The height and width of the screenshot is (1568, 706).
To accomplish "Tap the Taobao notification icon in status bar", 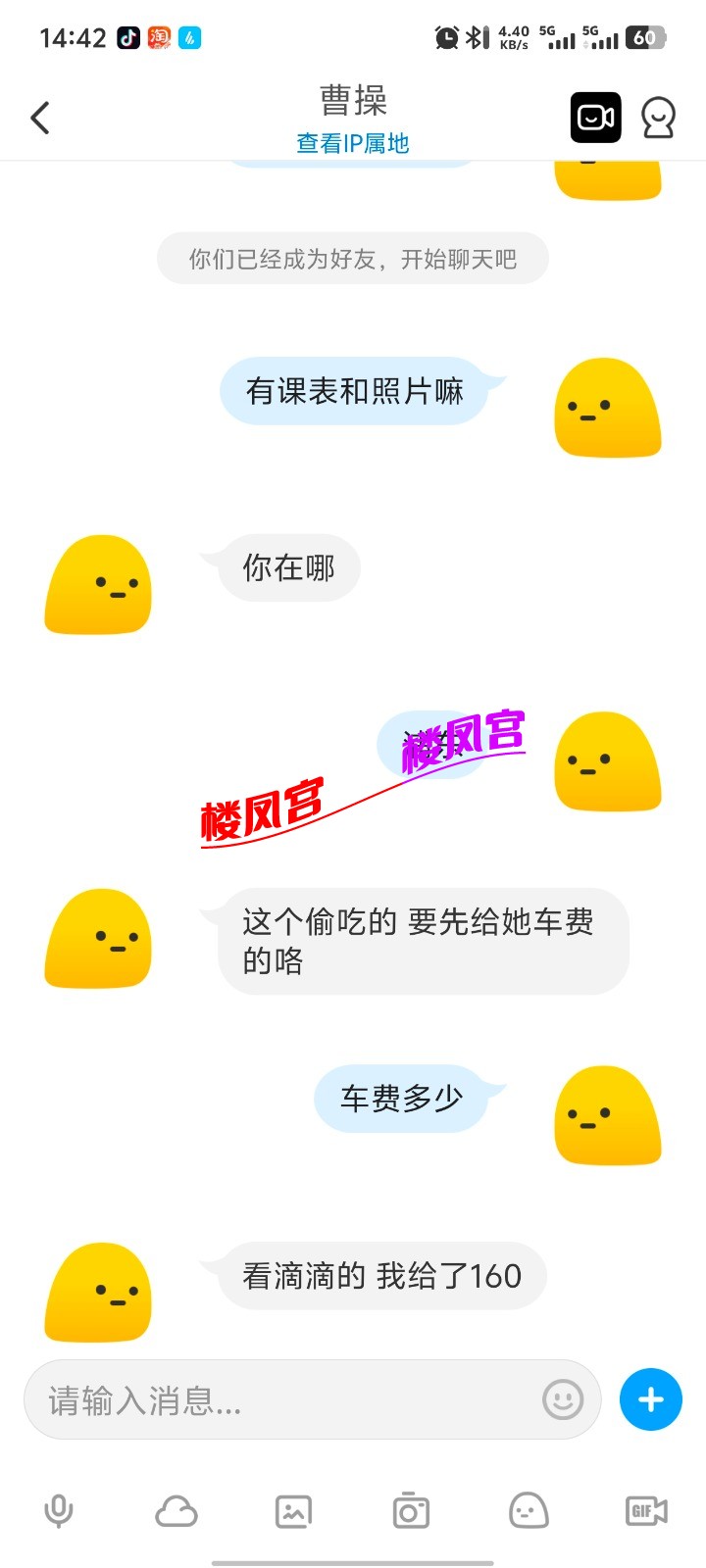I will tap(160, 39).
